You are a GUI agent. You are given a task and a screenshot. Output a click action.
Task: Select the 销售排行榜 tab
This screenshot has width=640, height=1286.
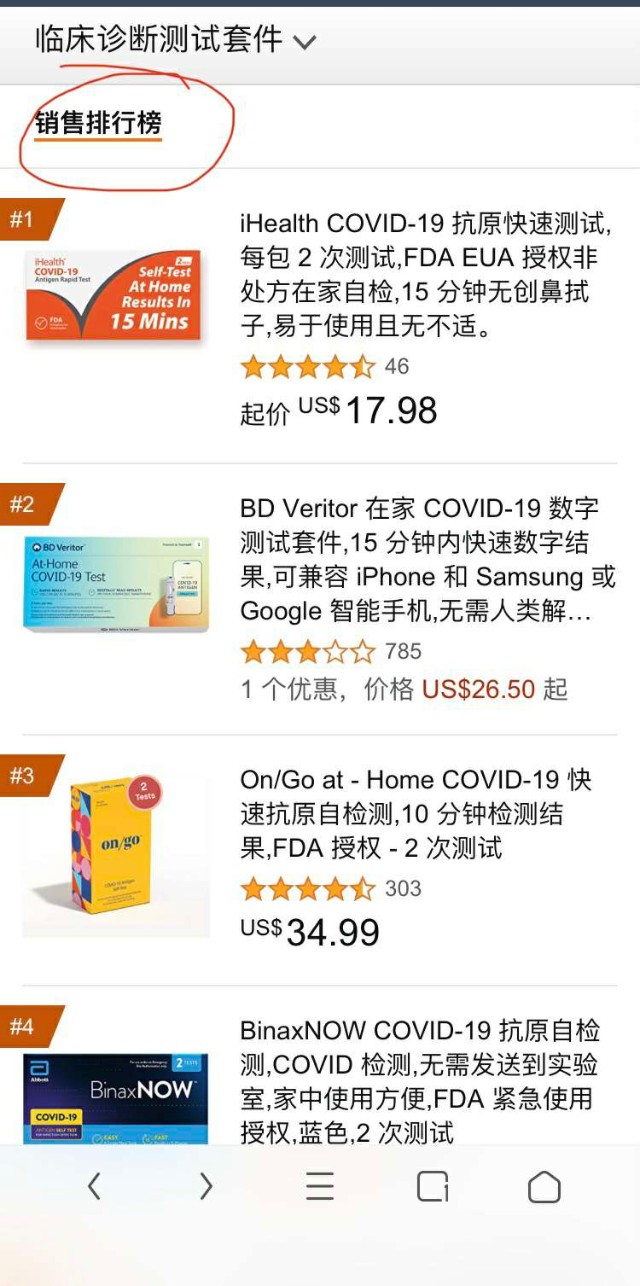click(98, 124)
